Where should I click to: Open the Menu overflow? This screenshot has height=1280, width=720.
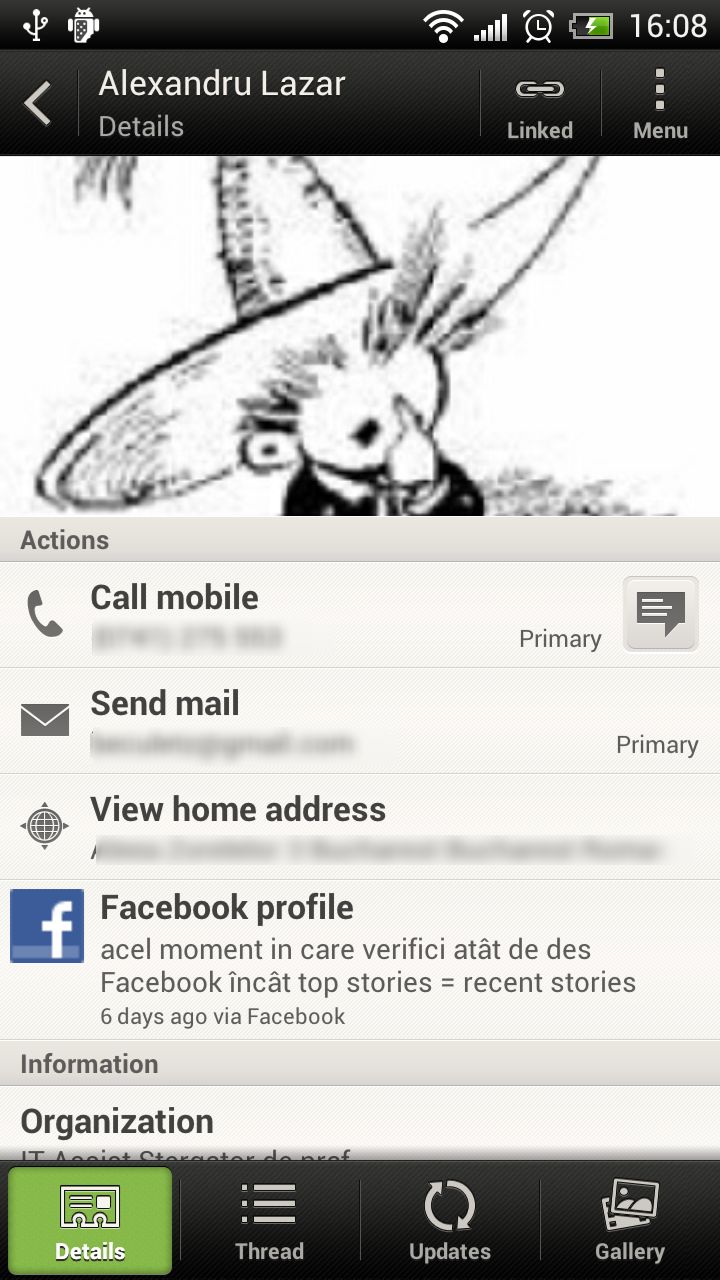click(660, 104)
